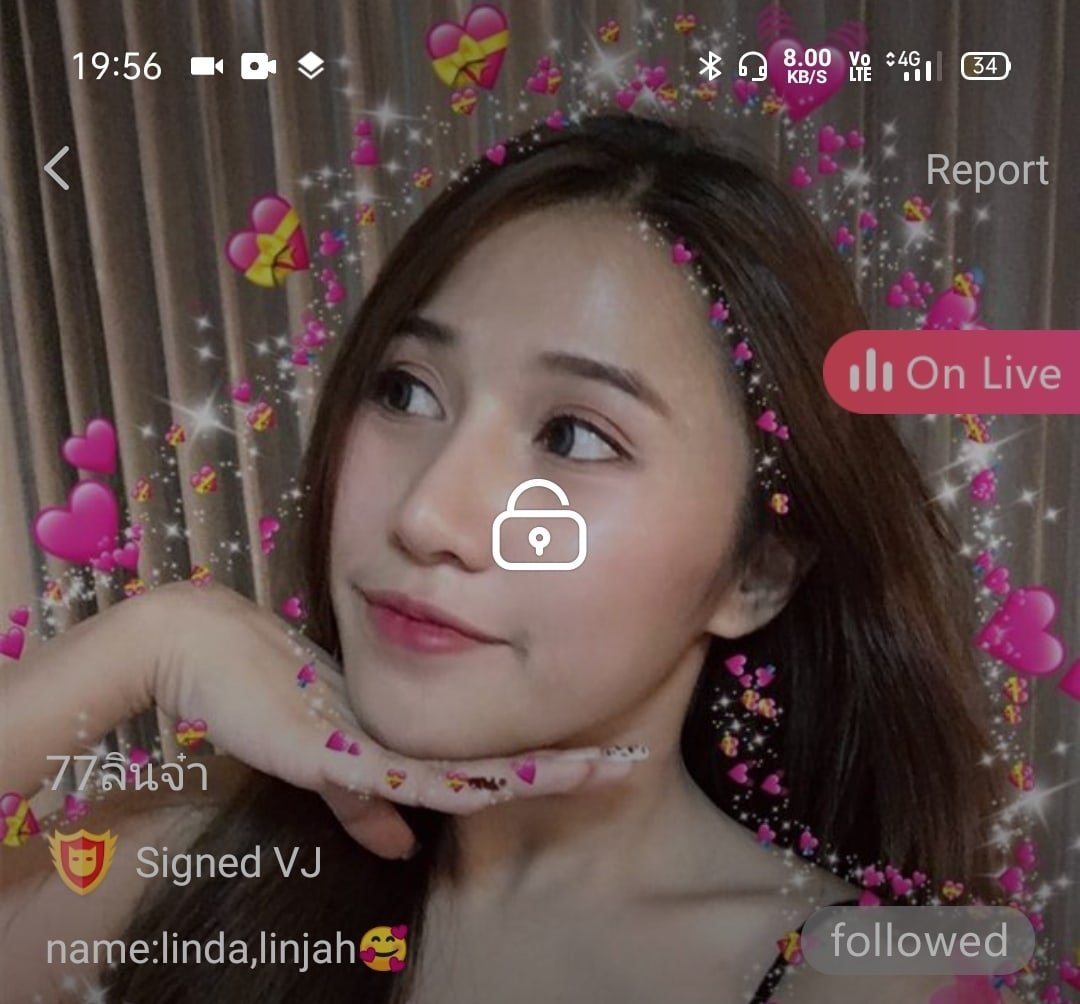The image size is (1080, 1004).
Task: Open the On Live stream badge
Action: (954, 373)
